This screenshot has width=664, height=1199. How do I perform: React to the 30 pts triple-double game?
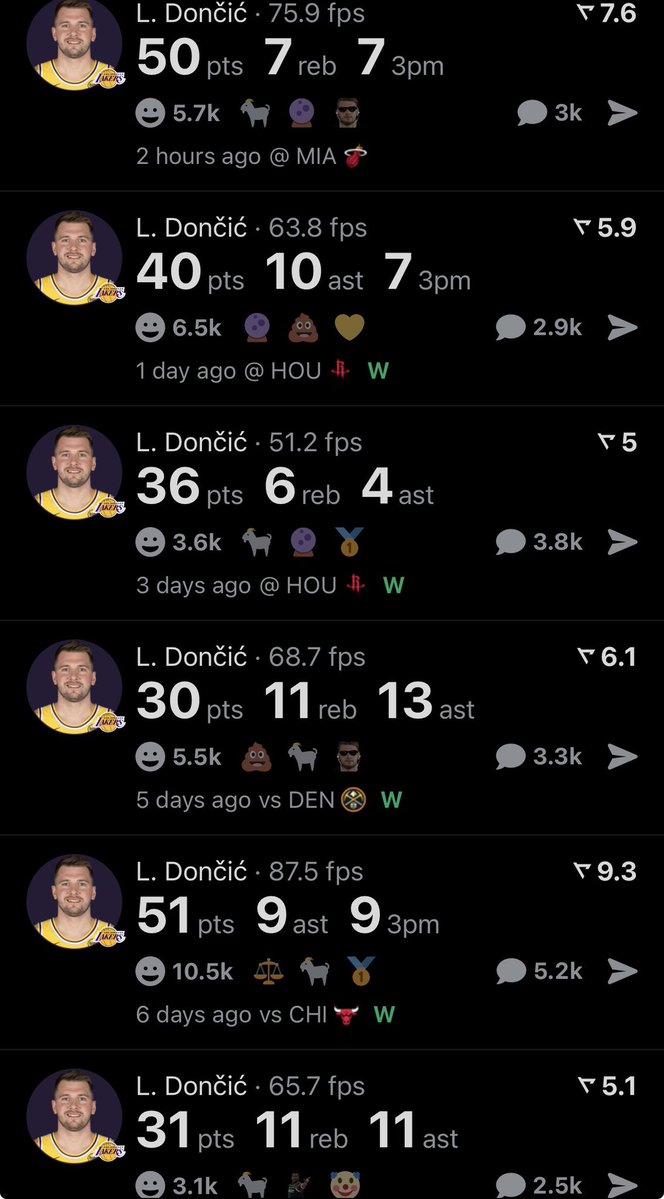pyautogui.click(x=179, y=757)
